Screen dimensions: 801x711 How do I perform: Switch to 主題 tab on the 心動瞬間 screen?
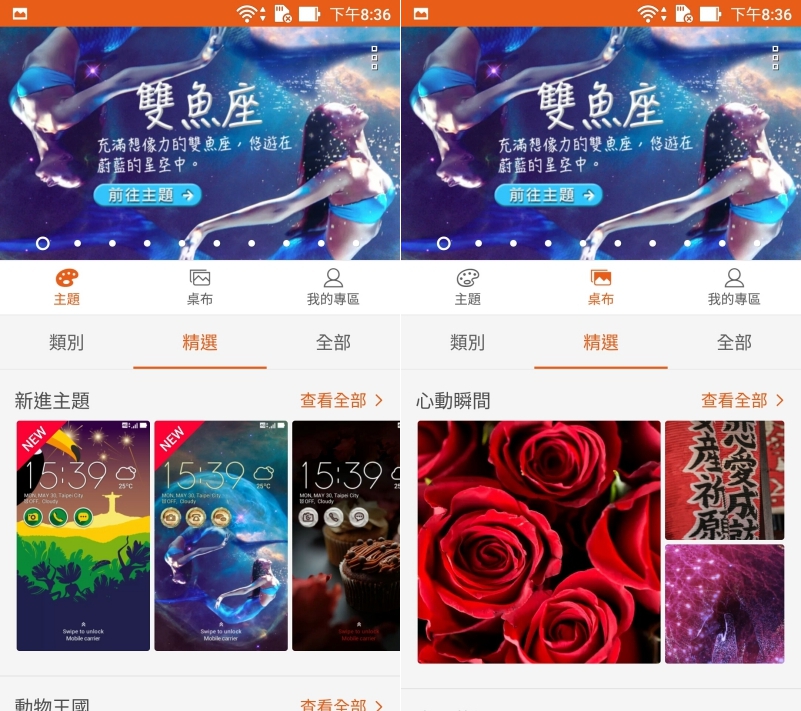tap(468, 287)
